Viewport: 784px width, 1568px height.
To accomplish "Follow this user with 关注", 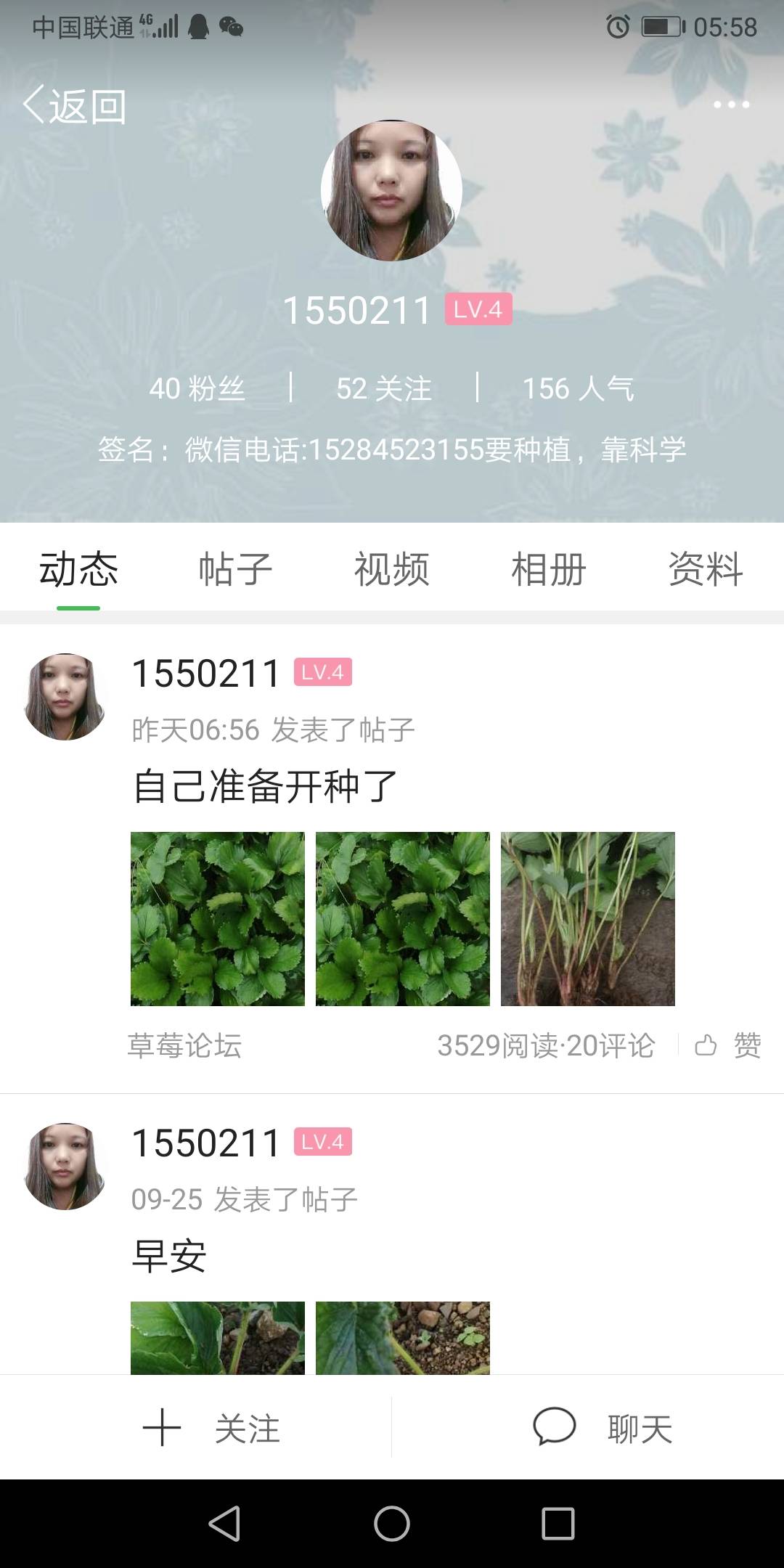I will [211, 1428].
